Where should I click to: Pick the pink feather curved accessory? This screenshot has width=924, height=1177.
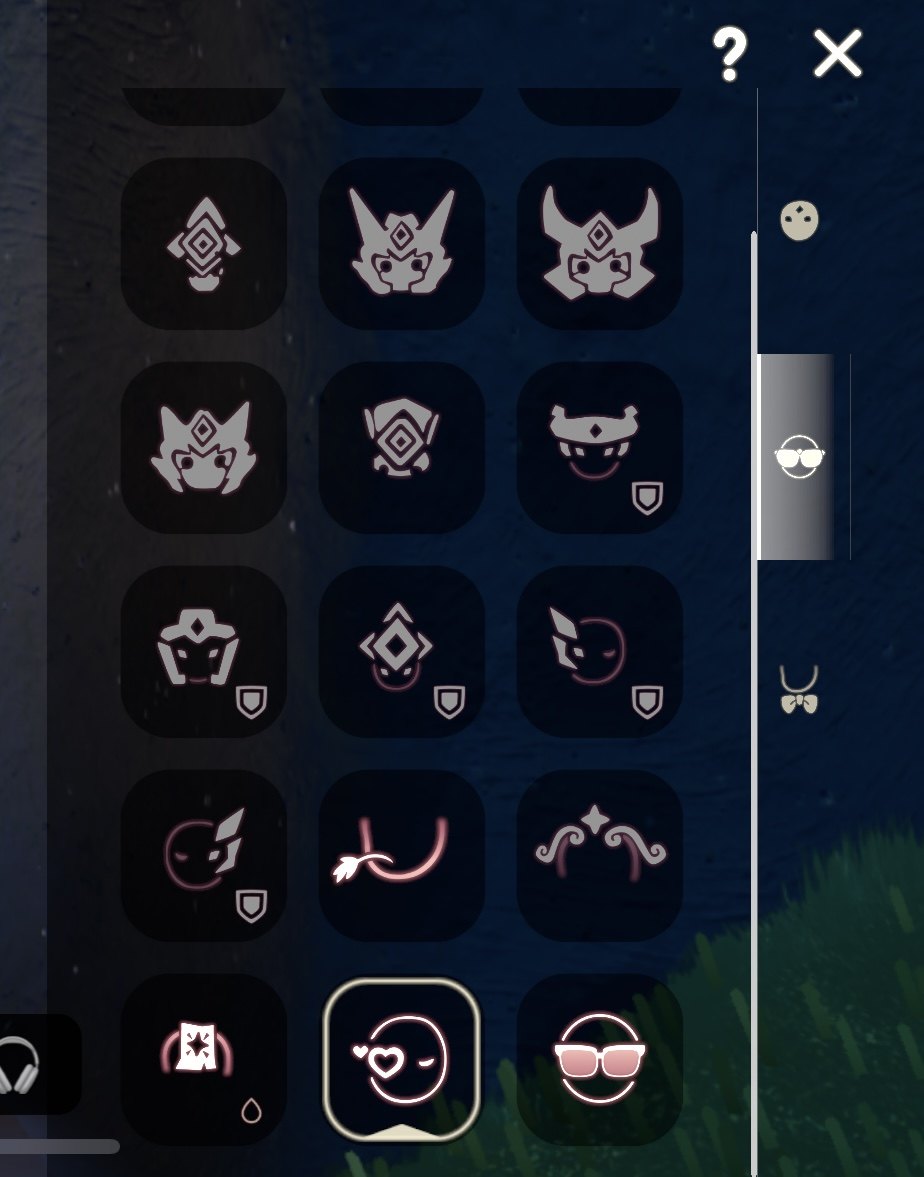pos(402,855)
